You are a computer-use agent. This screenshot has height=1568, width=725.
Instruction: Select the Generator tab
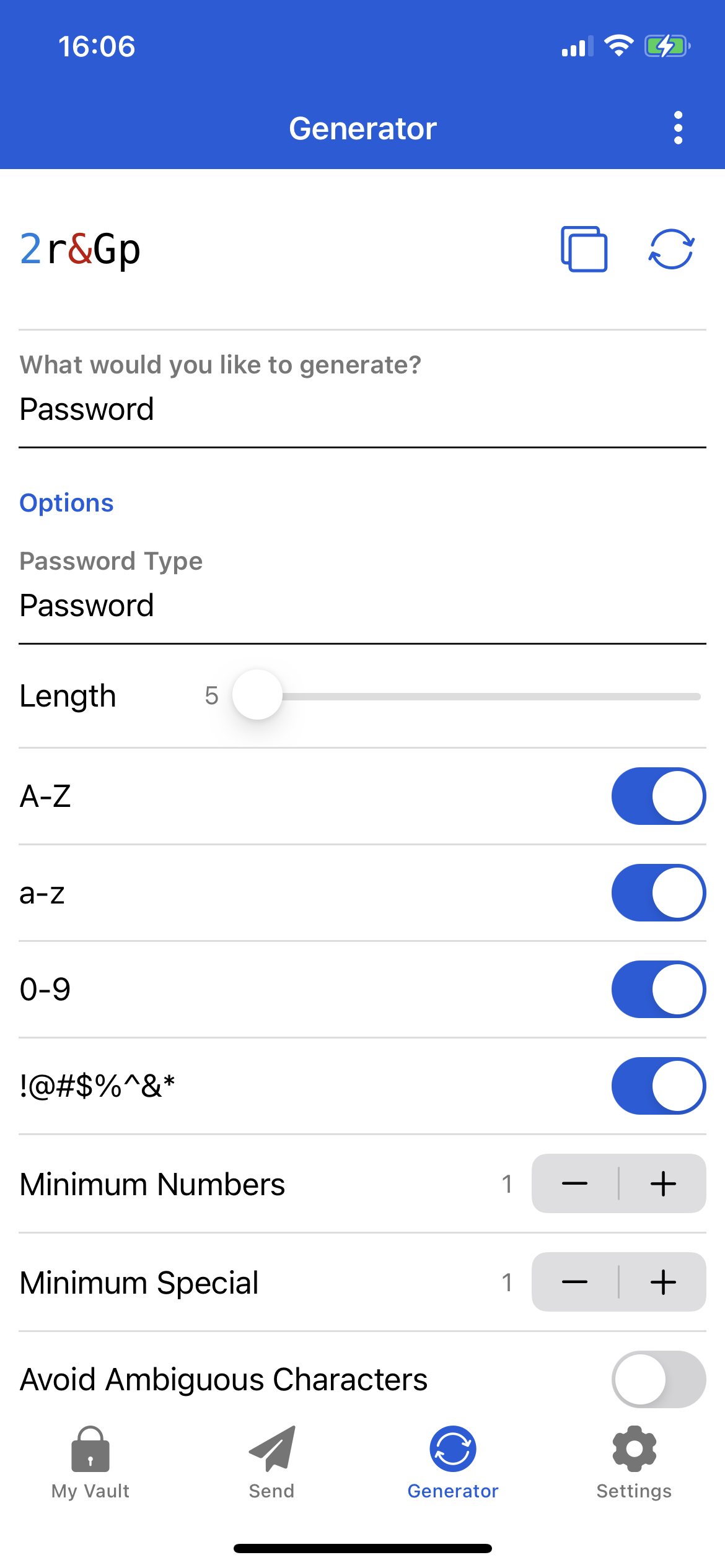[x=453, y=1462]
